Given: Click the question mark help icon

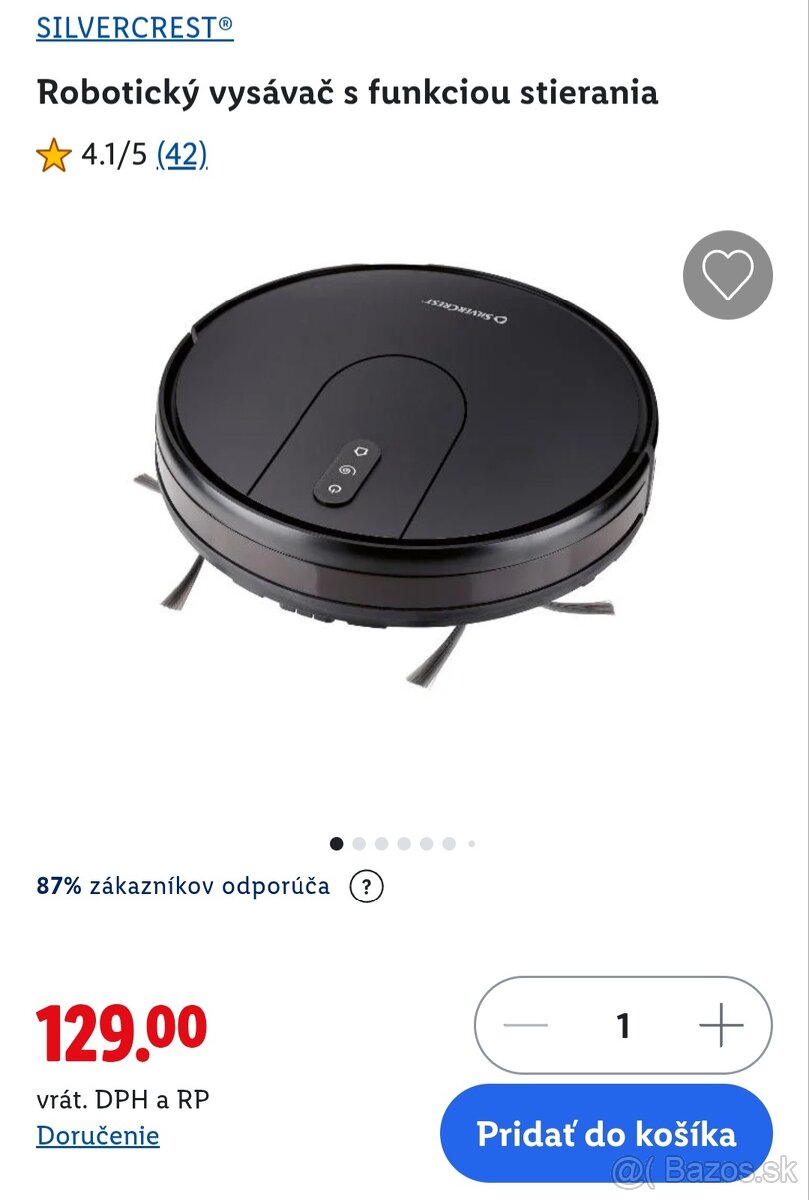Looking at the screenshot, I should [367, 885].
